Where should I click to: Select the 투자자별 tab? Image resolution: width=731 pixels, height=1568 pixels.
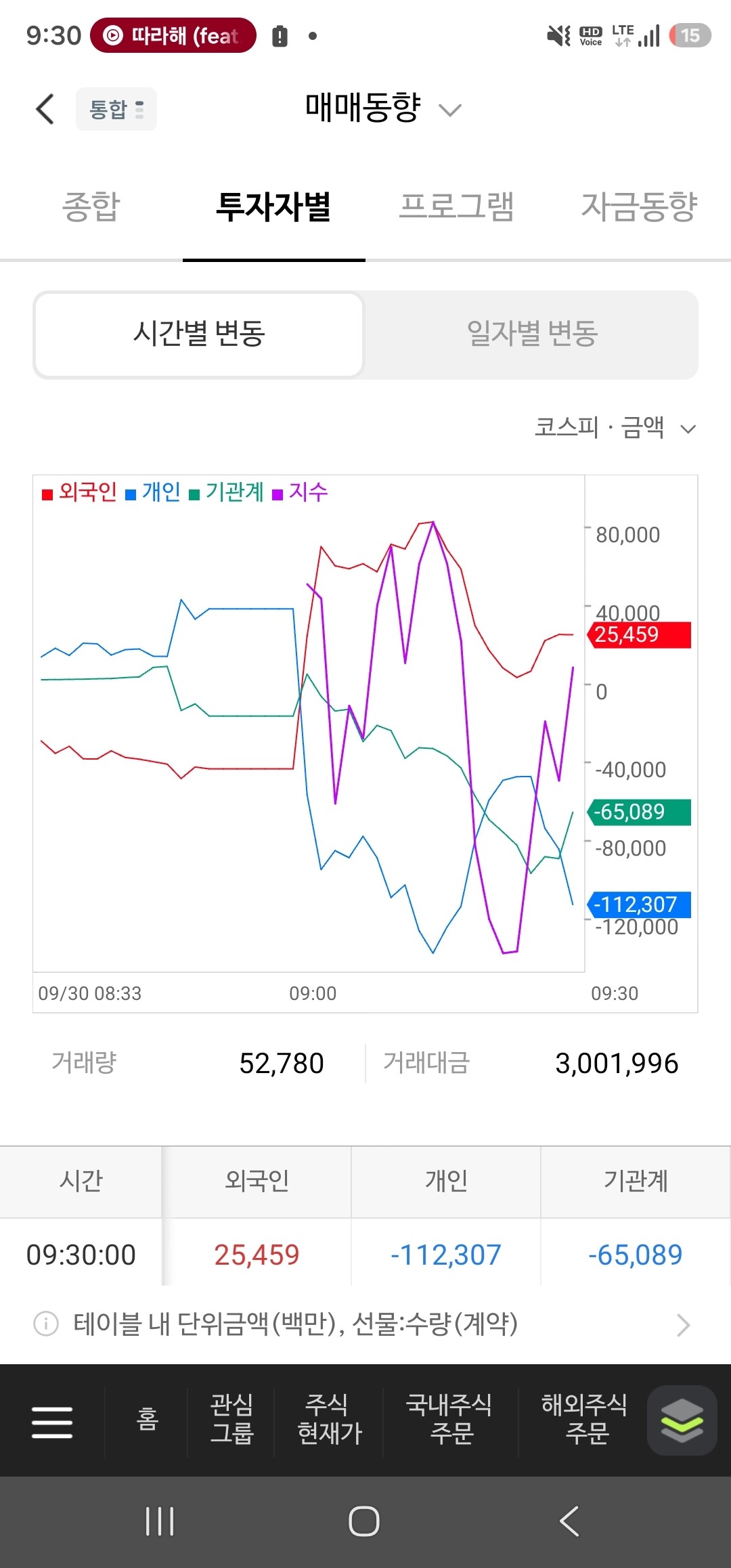tap(273, 206)
